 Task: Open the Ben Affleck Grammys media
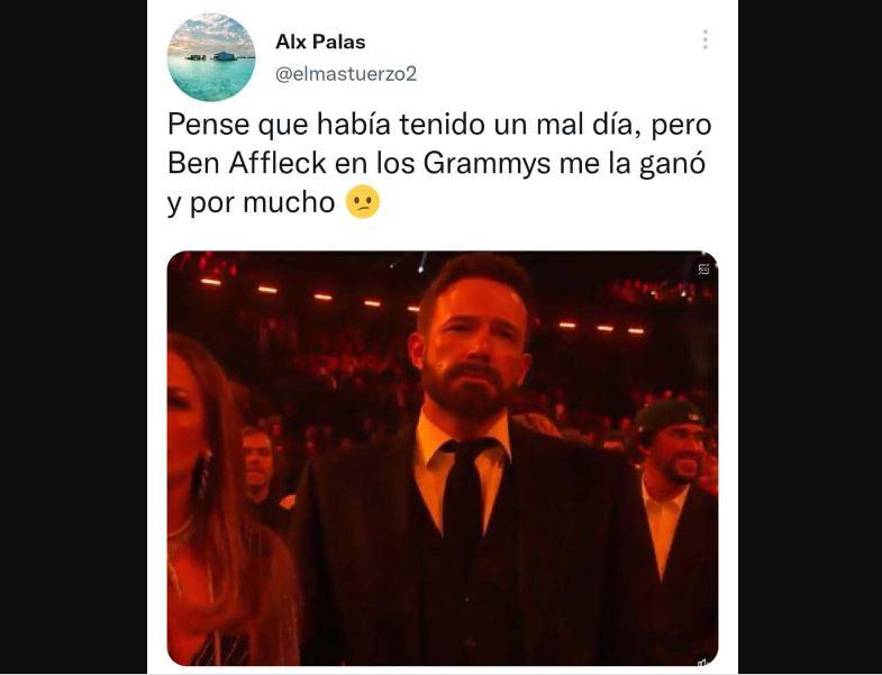(x=442, y=458)
